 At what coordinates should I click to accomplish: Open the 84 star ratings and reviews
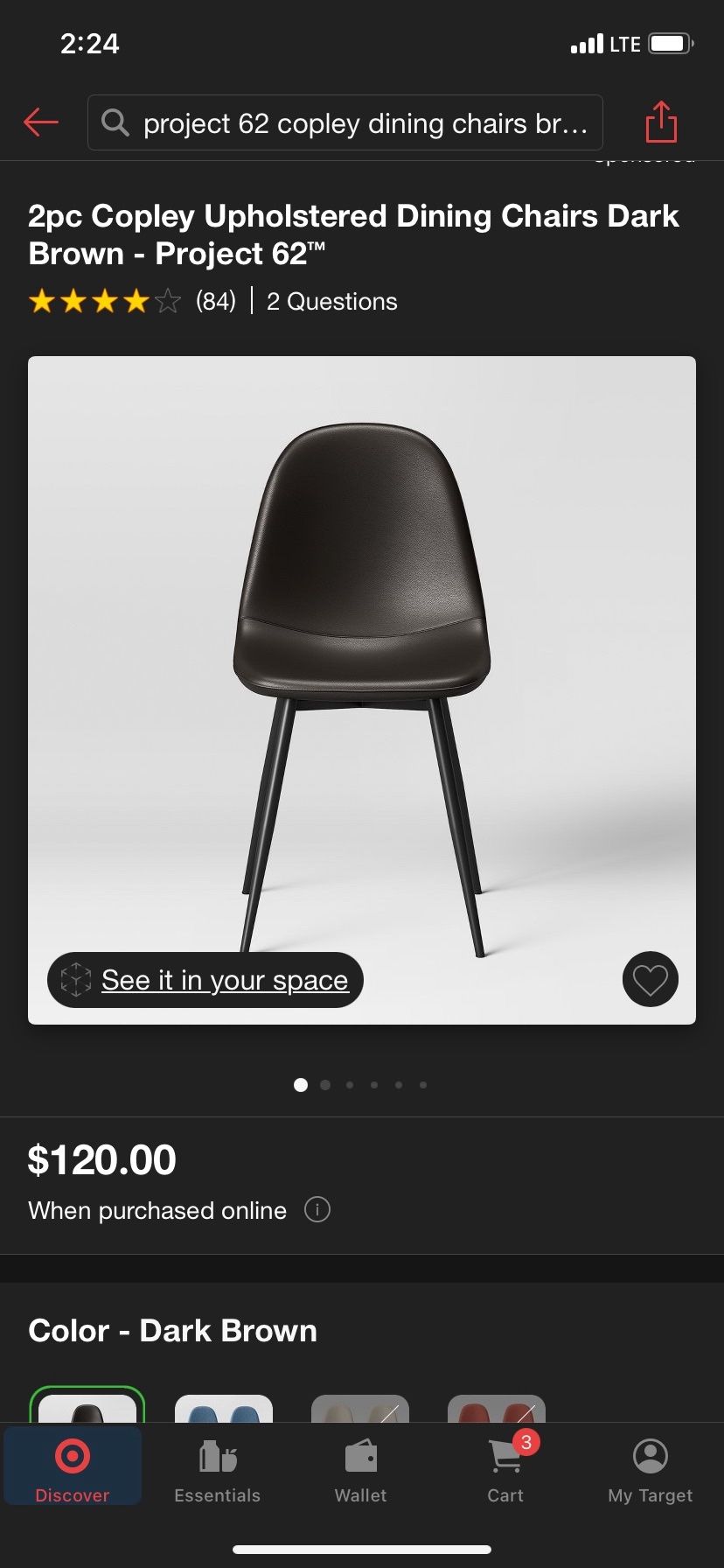tap(131, 302)
